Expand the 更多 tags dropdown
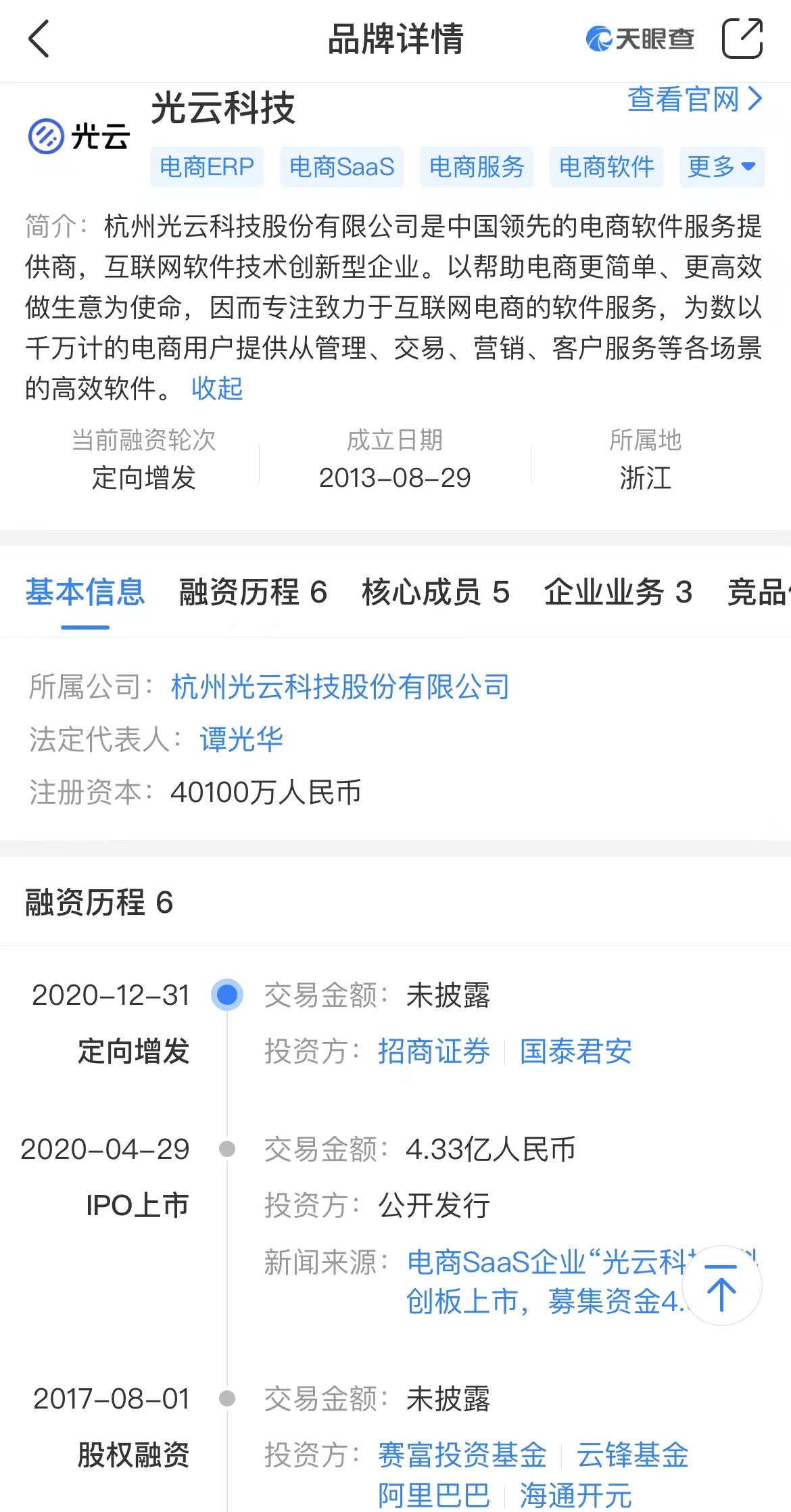This screenshot has height=1512, width=791. point(721,166)
